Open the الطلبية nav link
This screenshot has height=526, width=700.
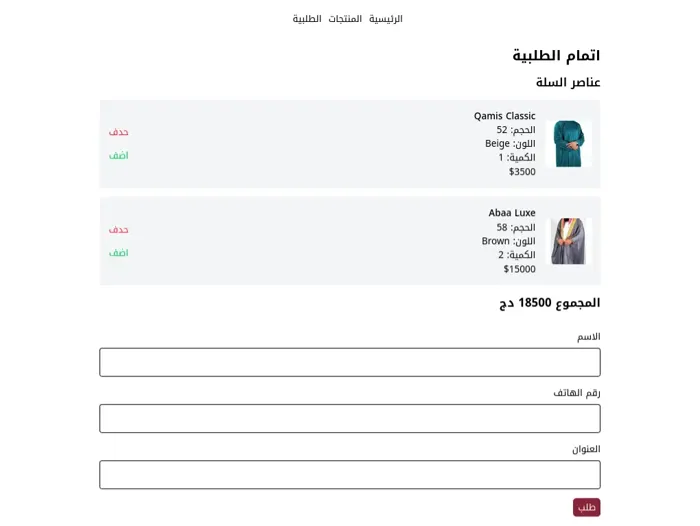click(x=307, y=19)
